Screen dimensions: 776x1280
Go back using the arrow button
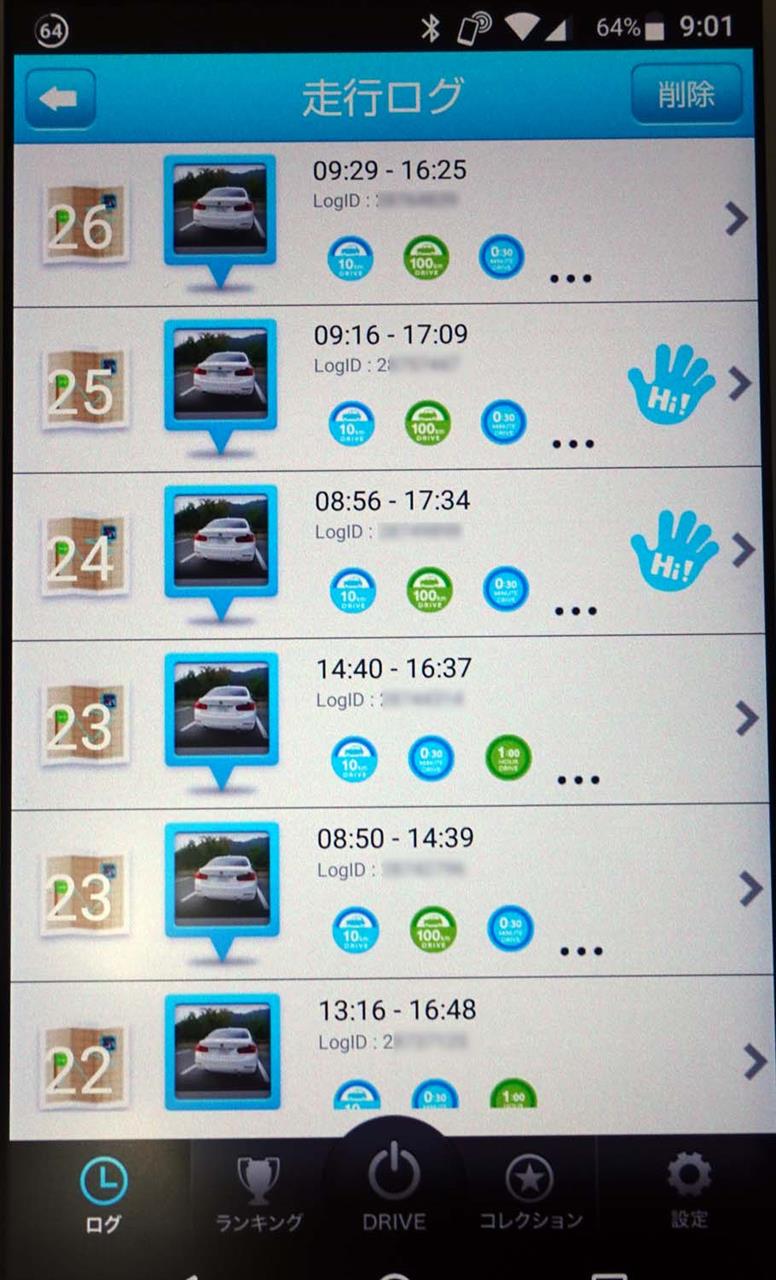coord(61,99)
